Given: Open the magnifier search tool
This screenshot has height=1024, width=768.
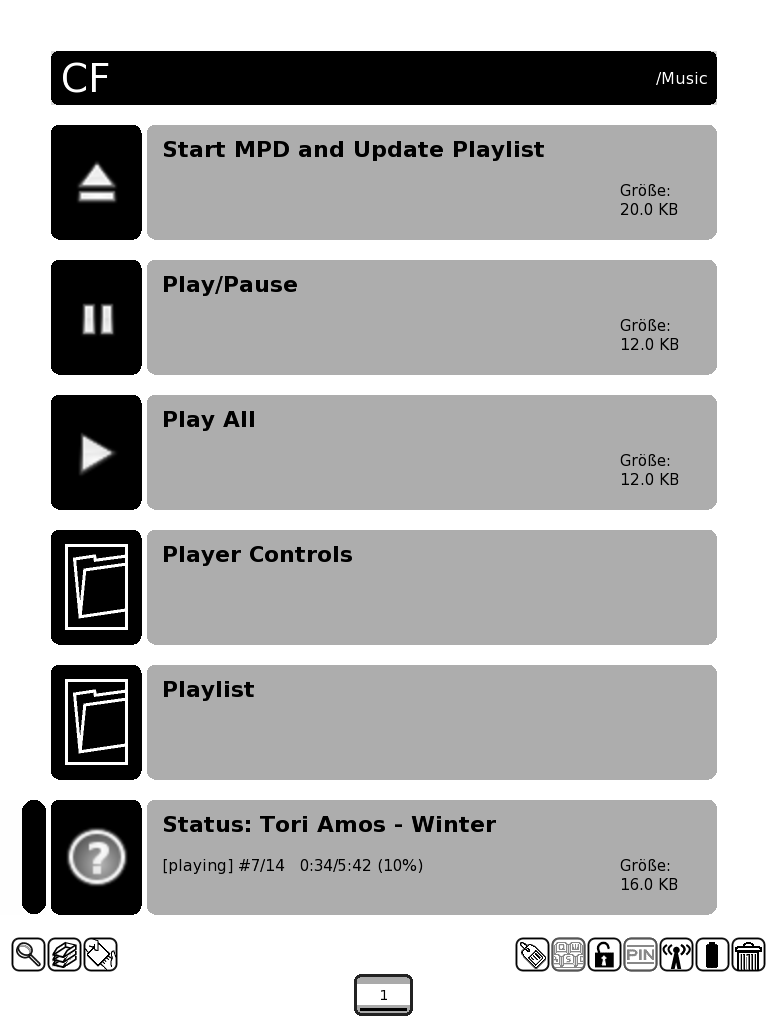Looking at the screenshot, I should click(28, 954).
